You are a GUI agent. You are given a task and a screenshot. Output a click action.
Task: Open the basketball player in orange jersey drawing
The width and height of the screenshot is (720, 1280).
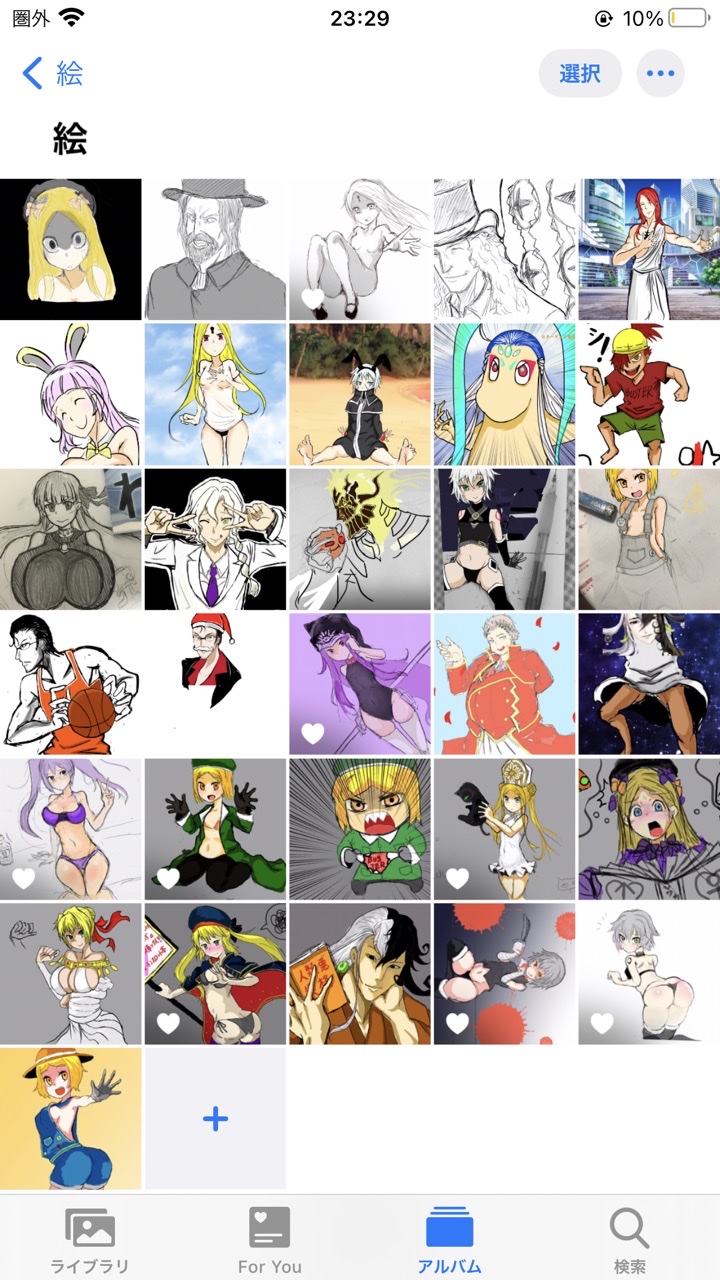(x=70, y=684)
